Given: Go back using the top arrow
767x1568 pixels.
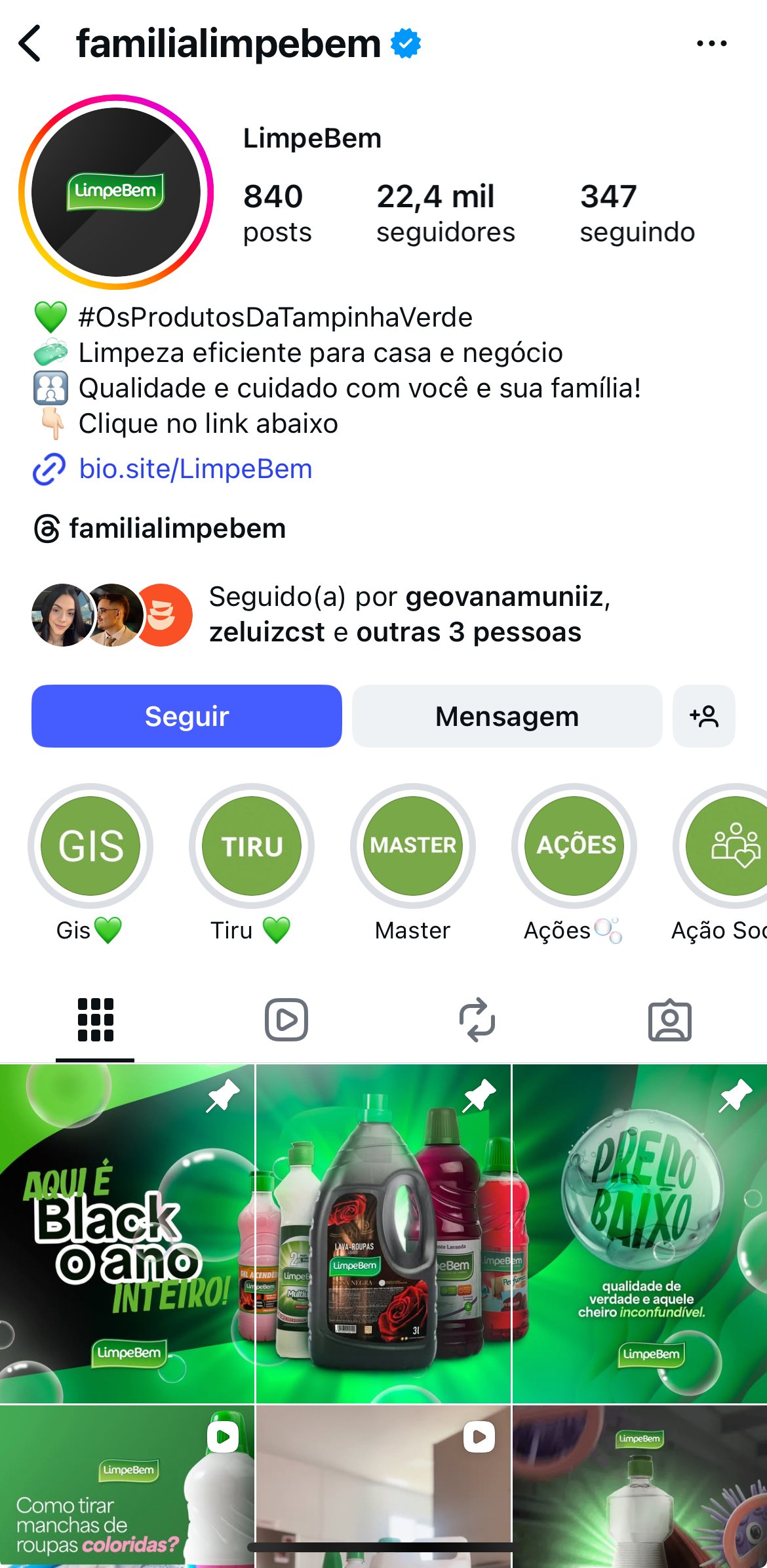Looking at the screenshot, I should click(30, 44).
